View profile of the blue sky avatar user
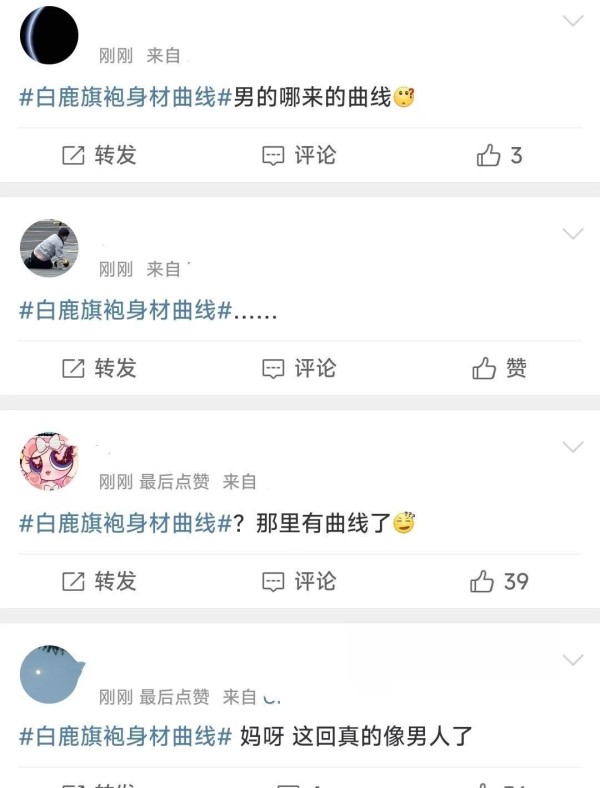This screenshot has height=788, width=600. tap(49, 675)
